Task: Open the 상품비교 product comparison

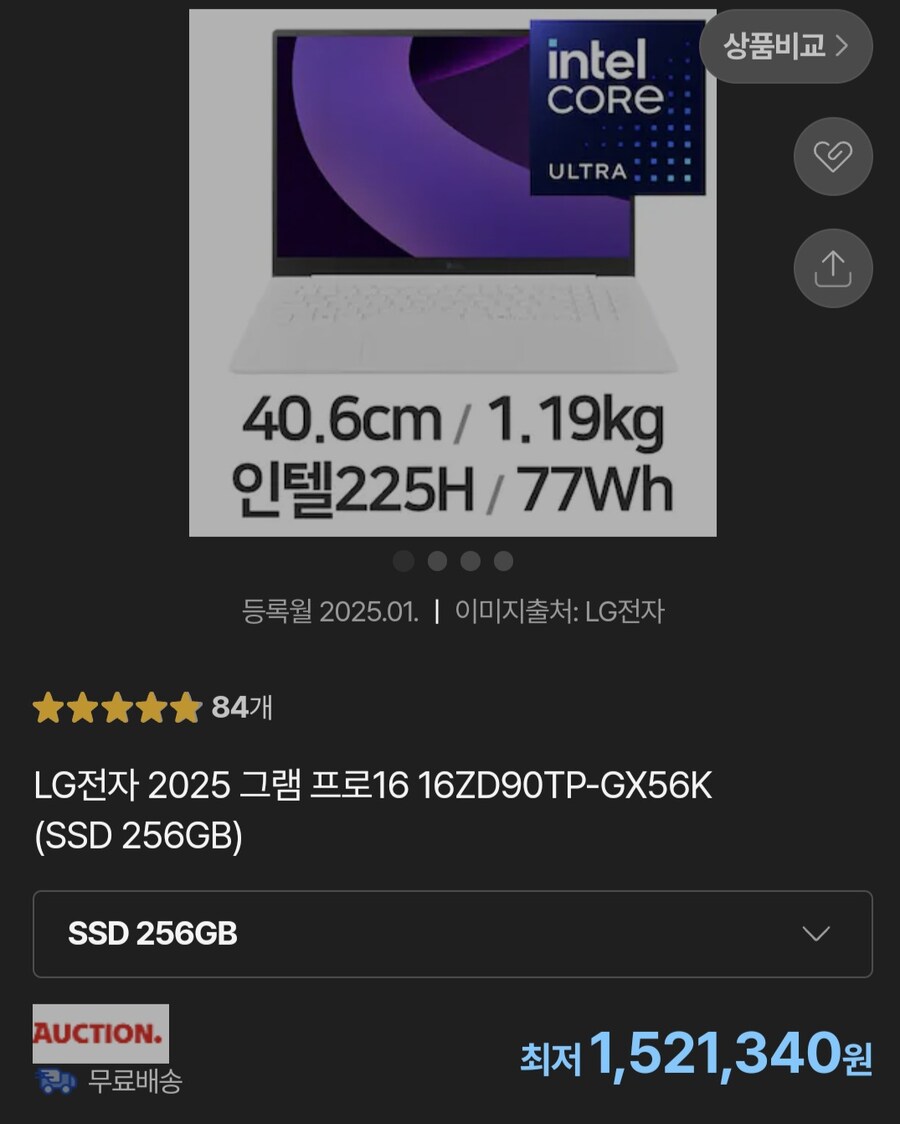Action: [x=785, y=46]
